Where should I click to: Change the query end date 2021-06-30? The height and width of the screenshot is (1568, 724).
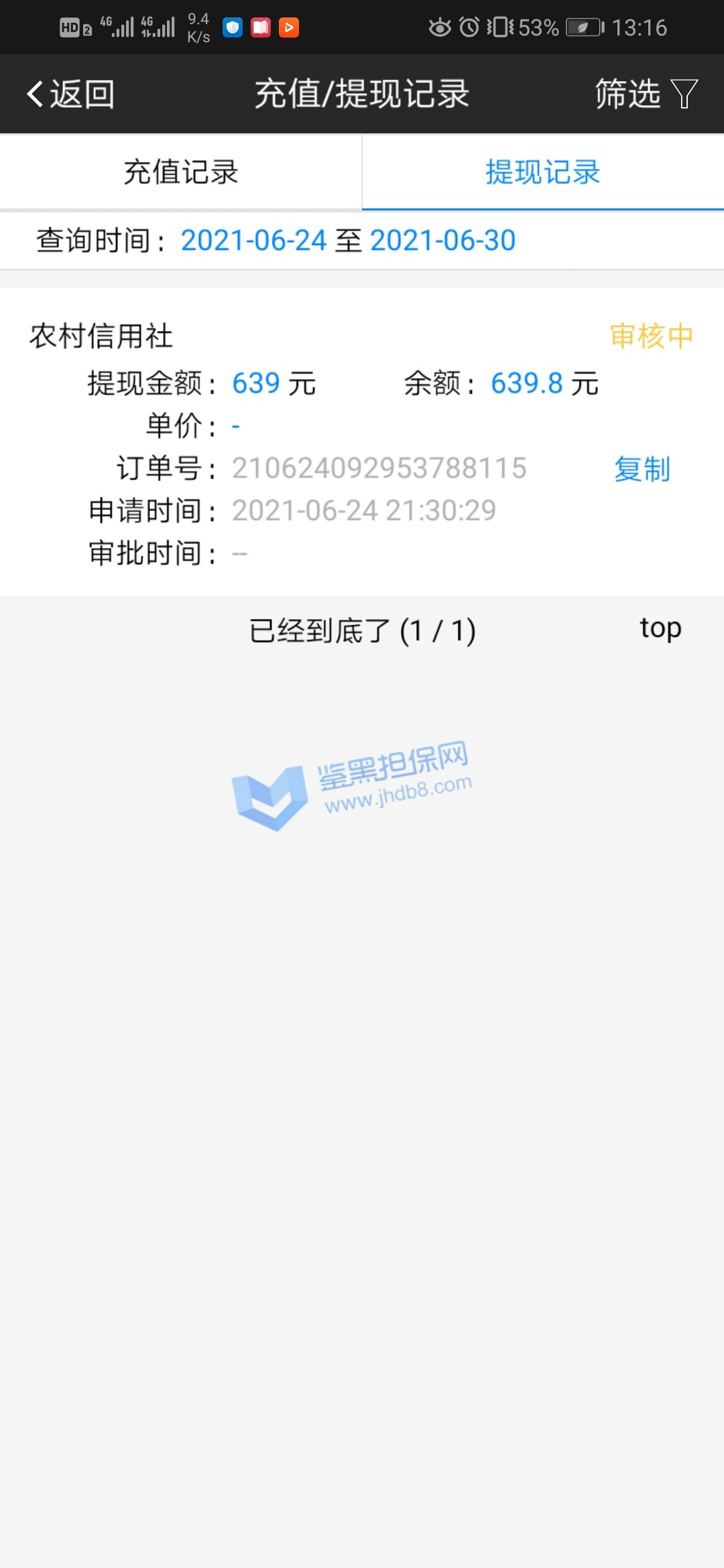pyautogui.click(x=442, y=241)
